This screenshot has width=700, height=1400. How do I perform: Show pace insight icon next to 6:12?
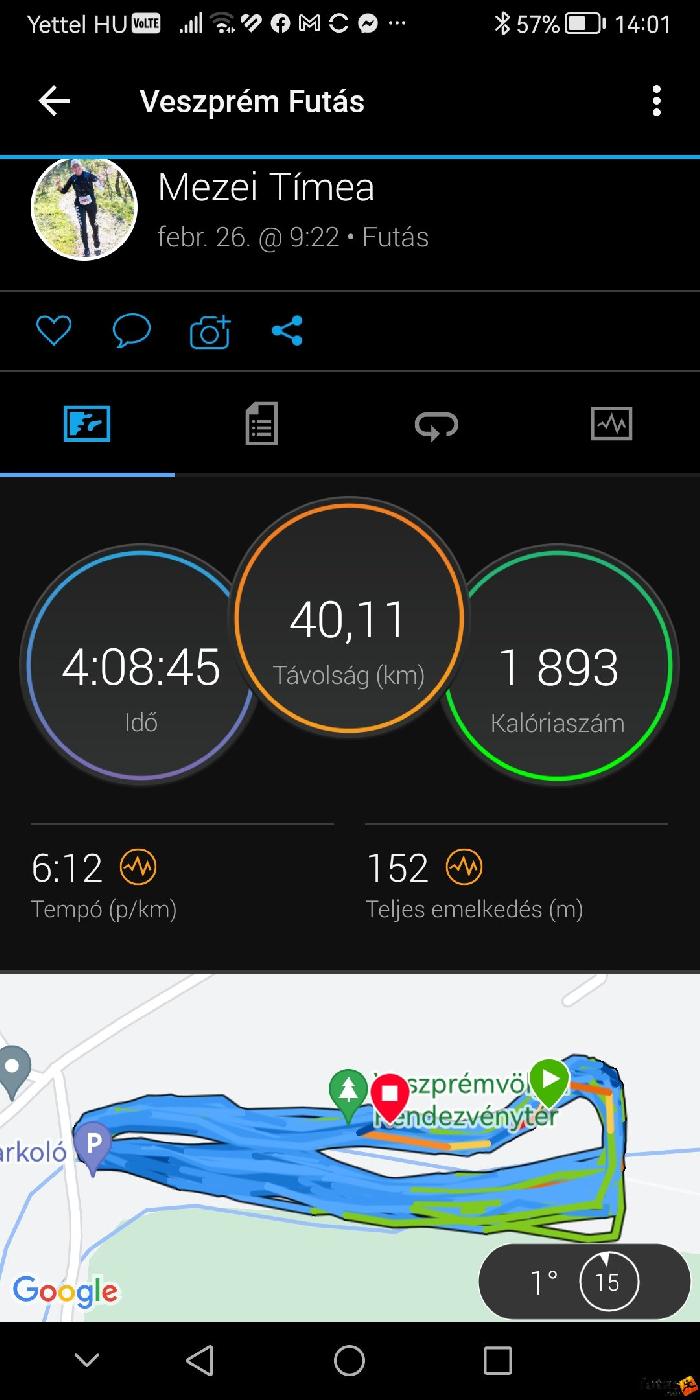coord(138,867)
